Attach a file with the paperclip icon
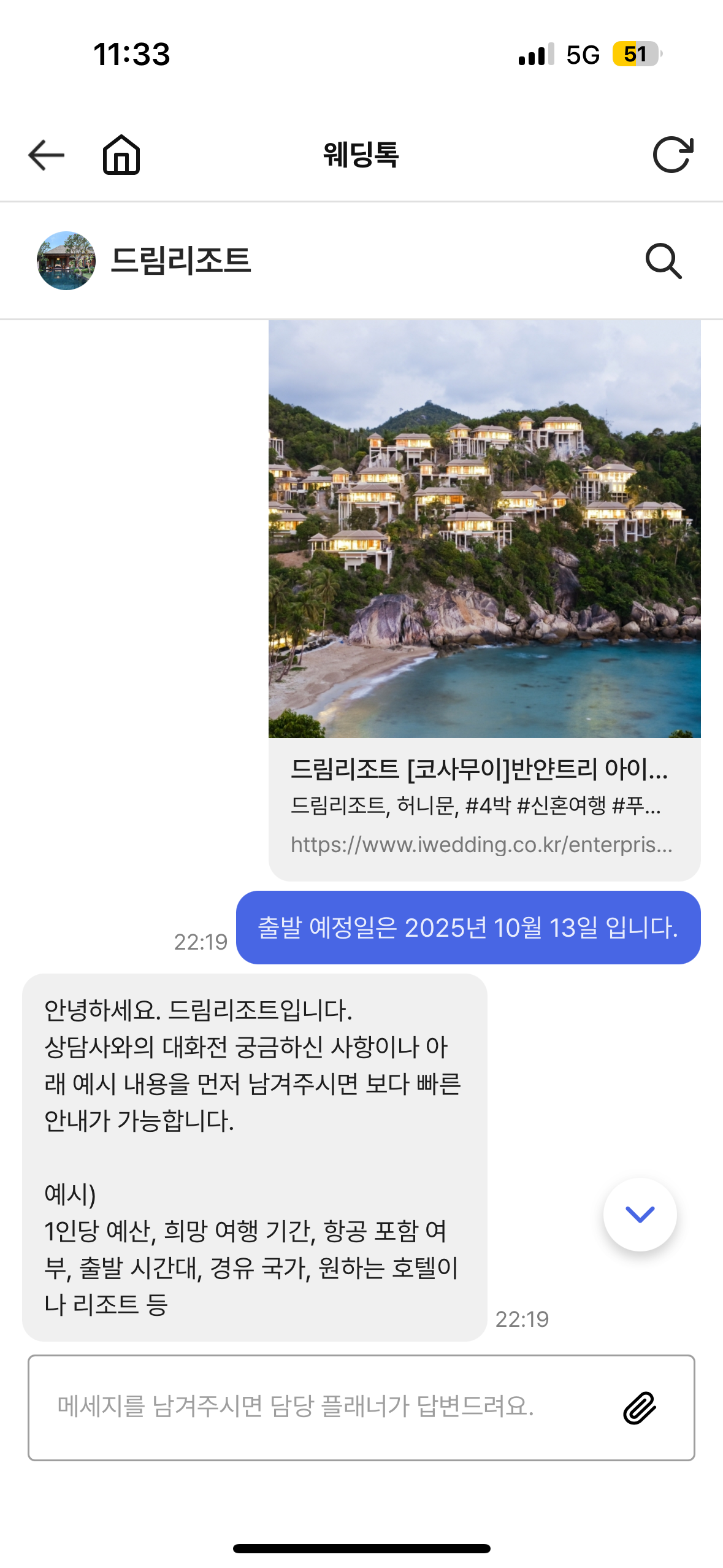This screenshot has width=723, height=1568. click(640, 1407)
